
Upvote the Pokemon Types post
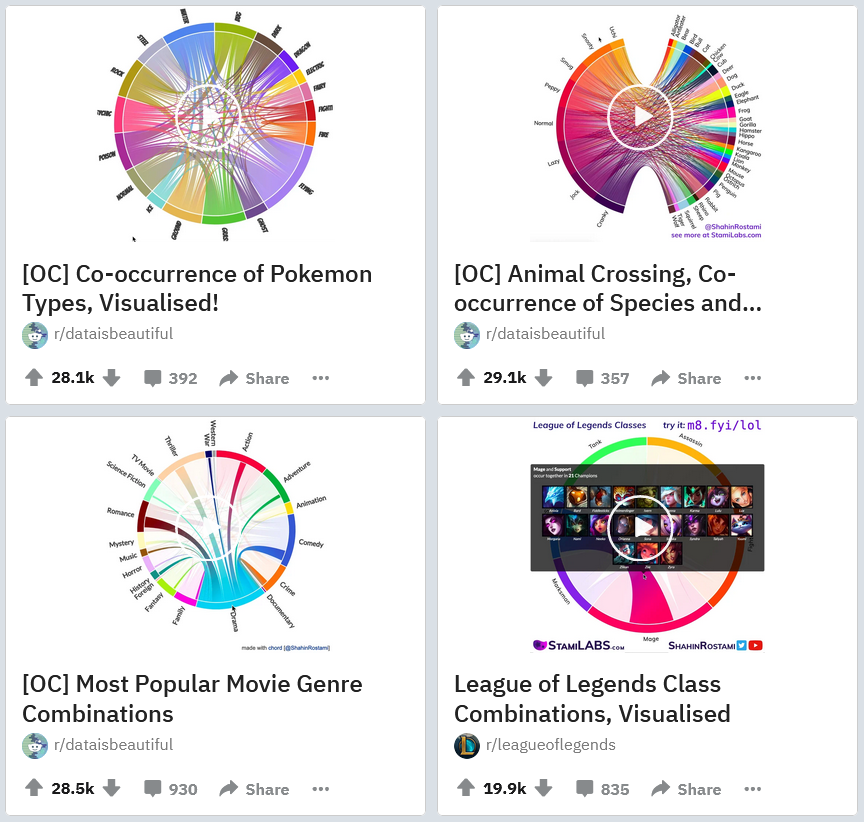coord(34,378)
